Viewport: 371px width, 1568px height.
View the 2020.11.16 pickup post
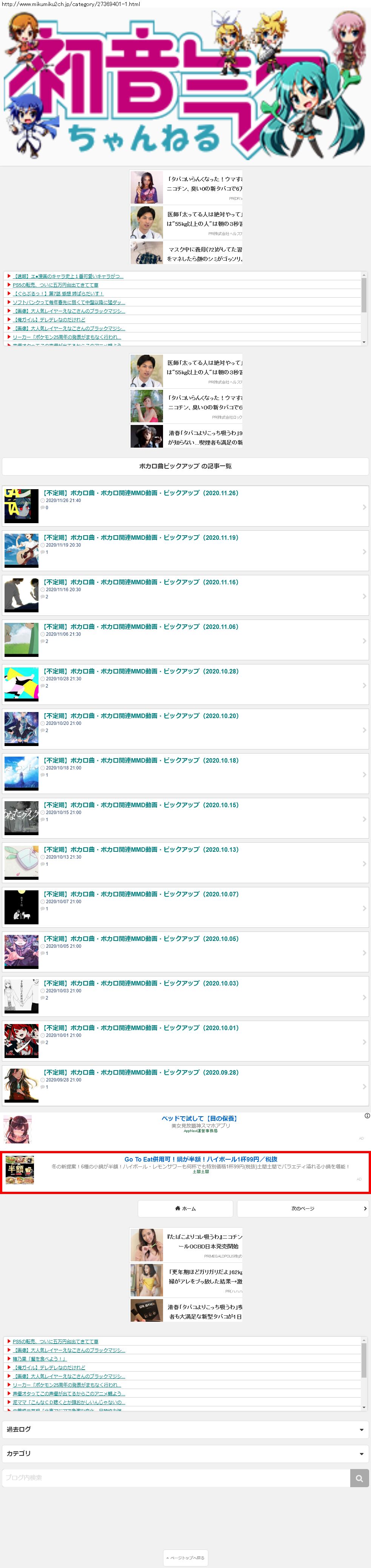click(x=140, y=582)
